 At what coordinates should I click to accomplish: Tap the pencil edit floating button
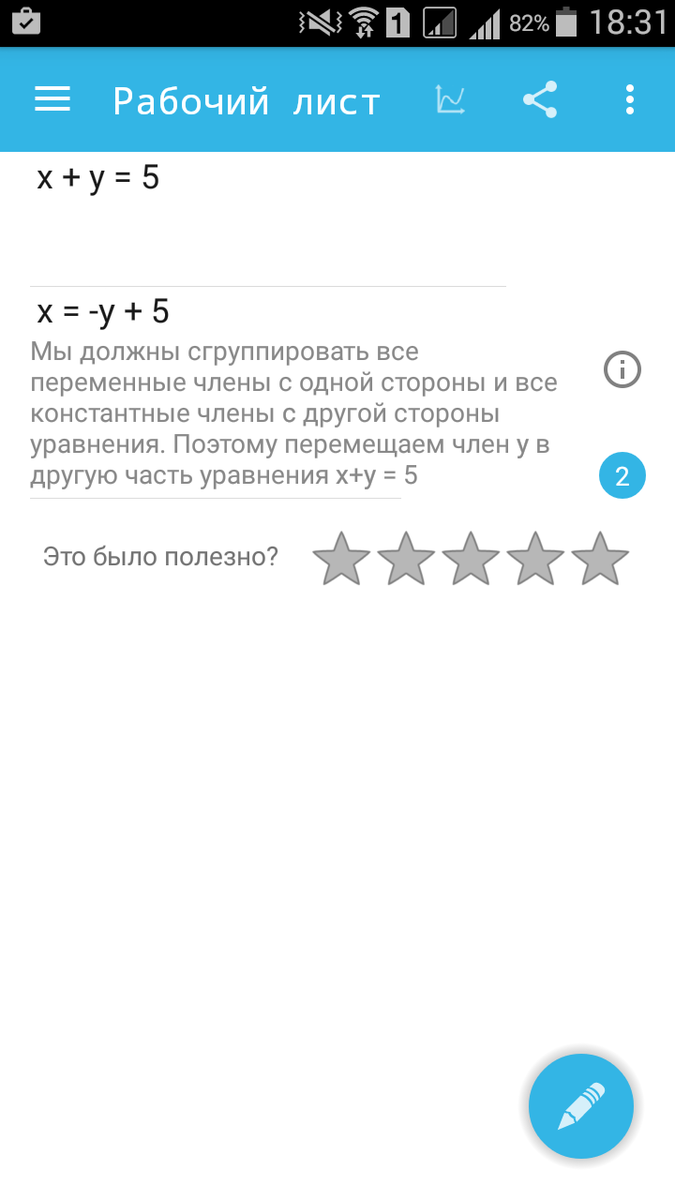[581, 1106]
